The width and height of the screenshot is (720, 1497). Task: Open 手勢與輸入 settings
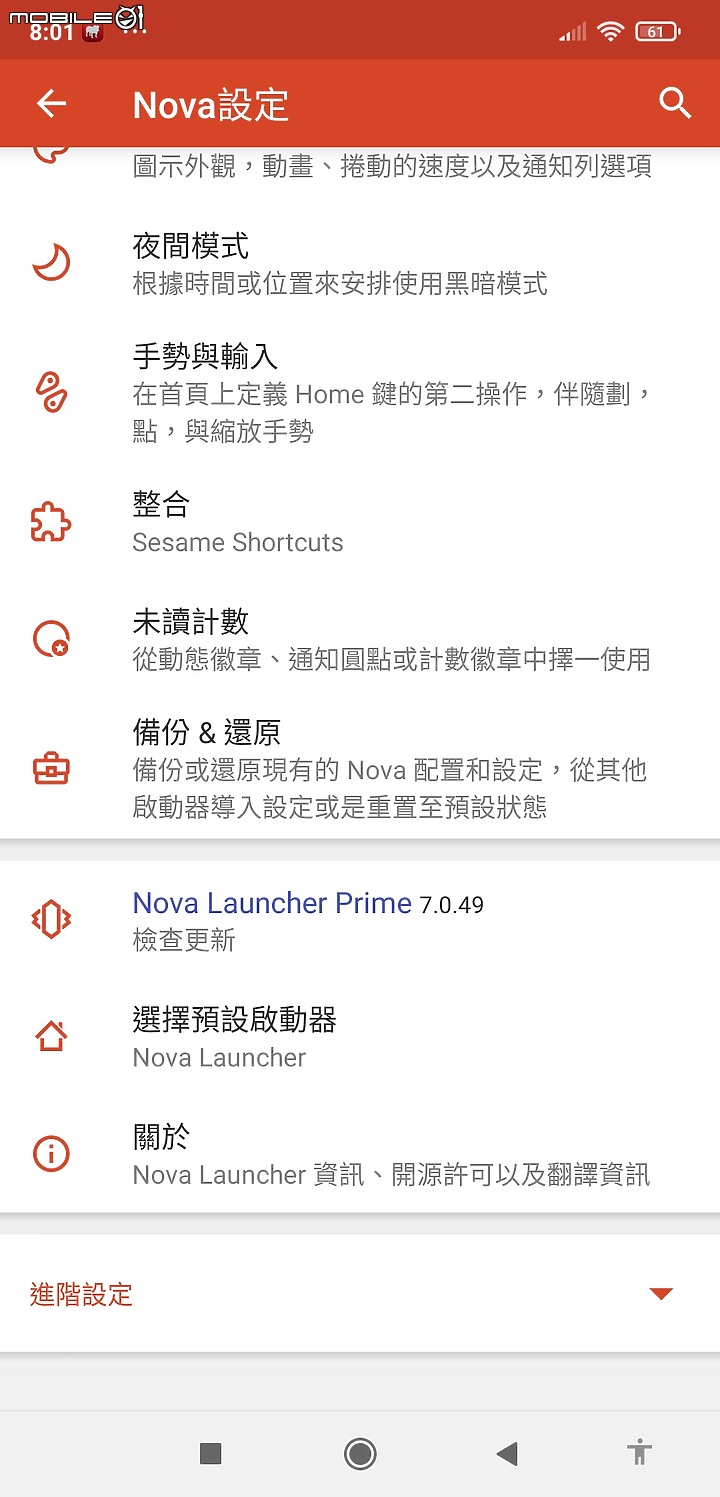click(x=360, y=393)
